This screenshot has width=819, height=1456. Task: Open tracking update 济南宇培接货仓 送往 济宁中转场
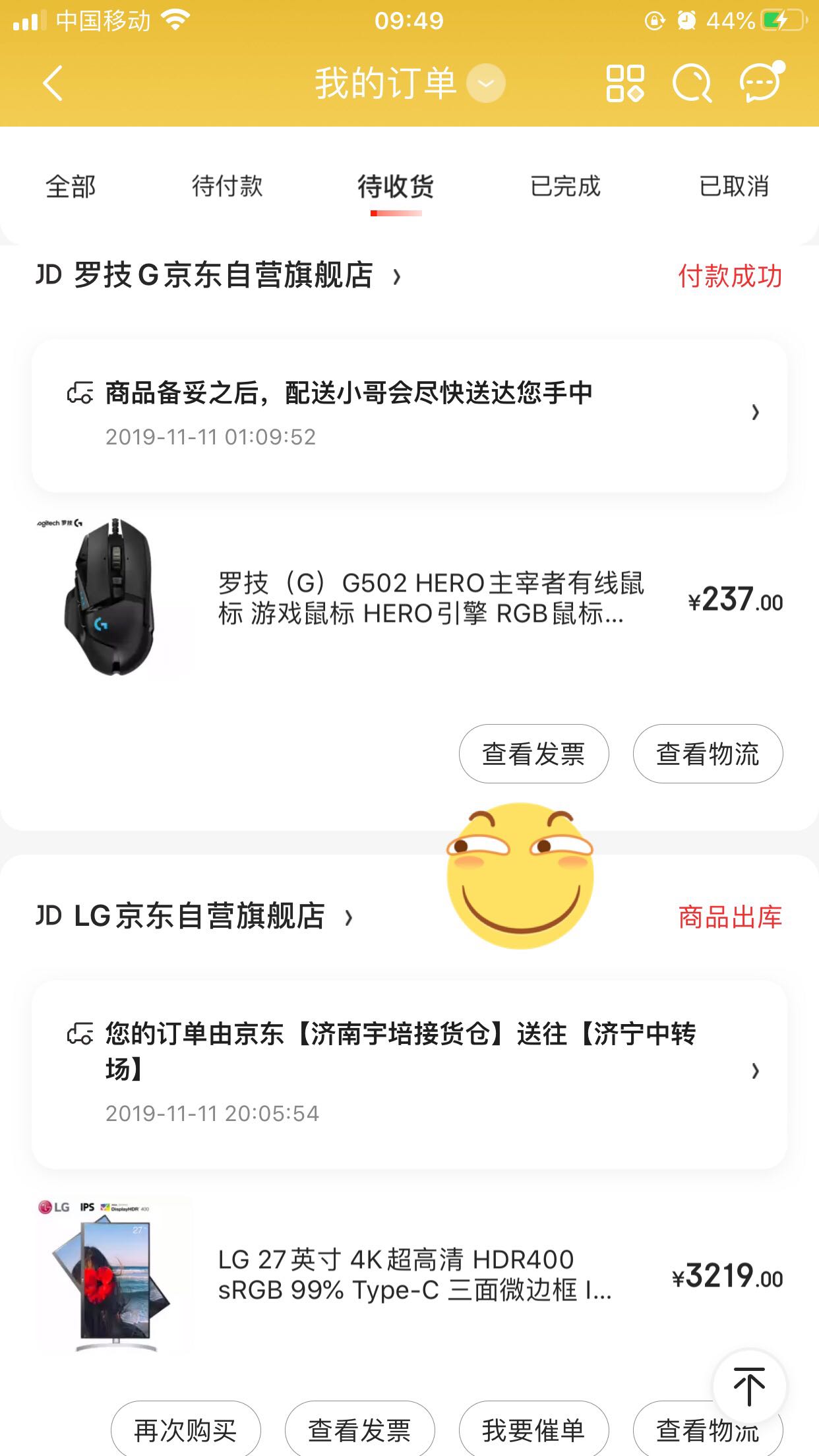pyautogui.click(x=409, y=1072)
